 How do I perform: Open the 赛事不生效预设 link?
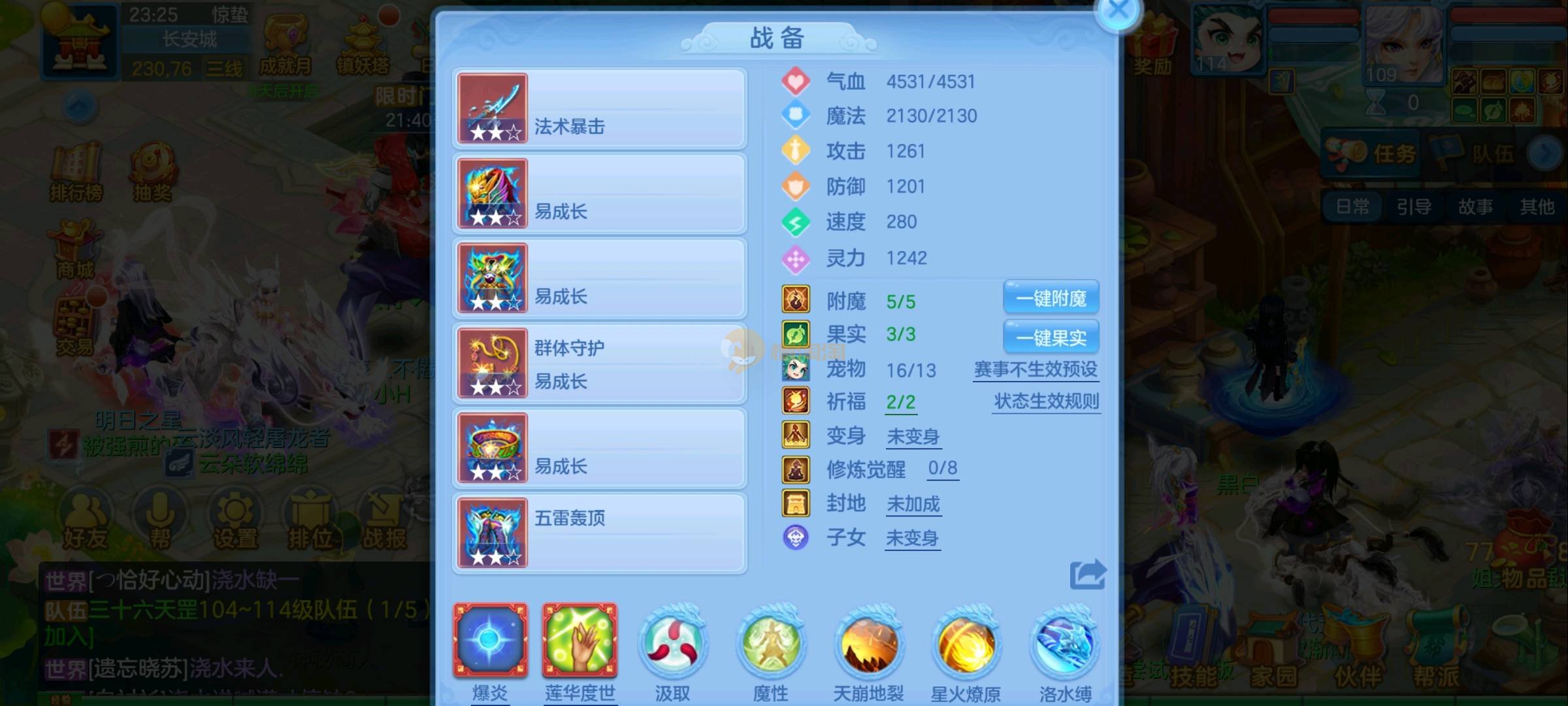(1036, 369)
